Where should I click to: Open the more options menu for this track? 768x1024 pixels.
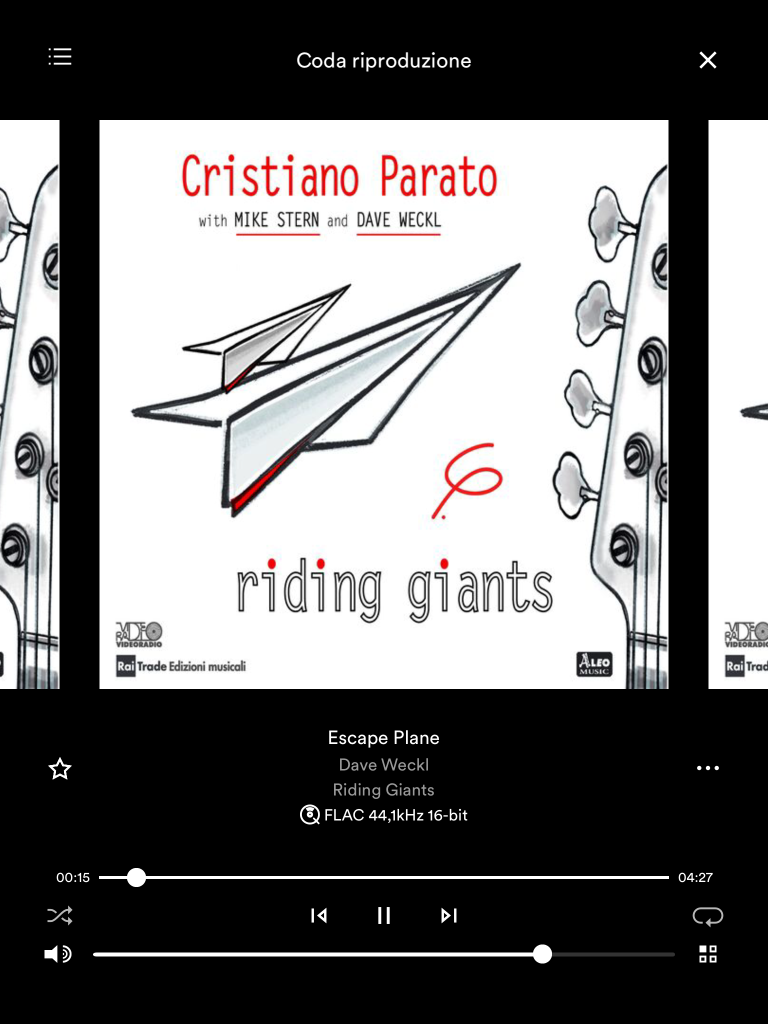[x=708, y=768]
